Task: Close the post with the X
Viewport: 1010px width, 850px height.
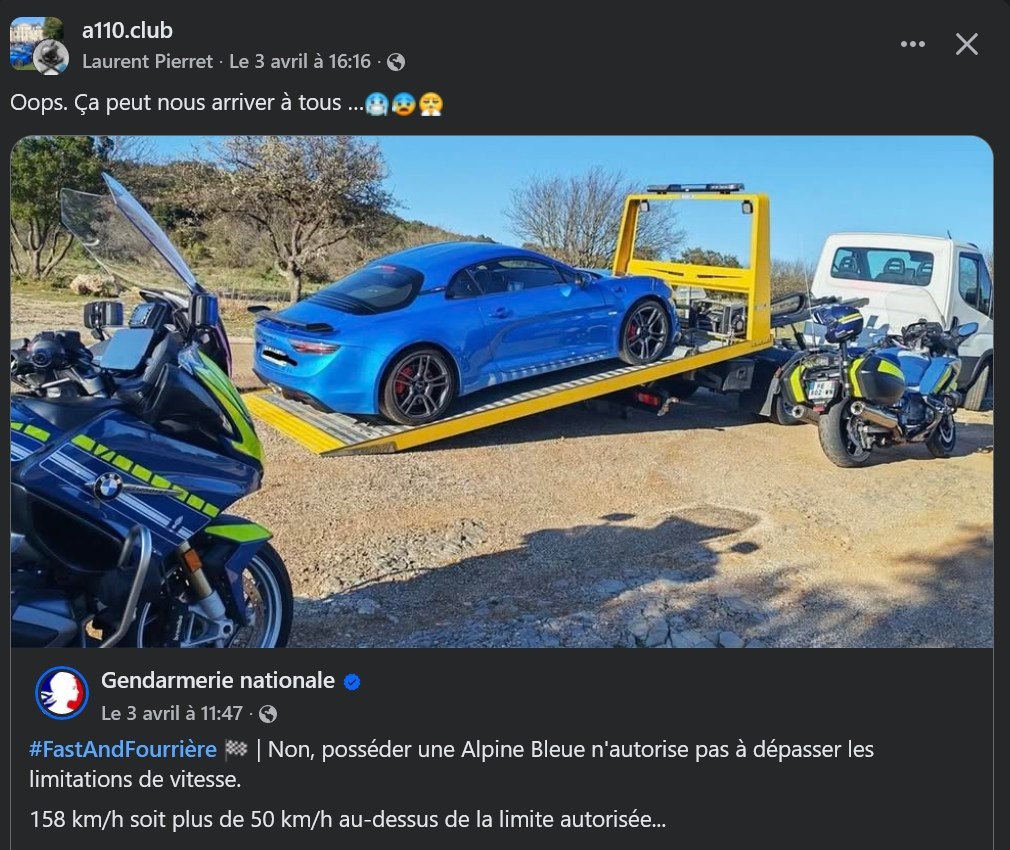Action: tap(967, 44)
